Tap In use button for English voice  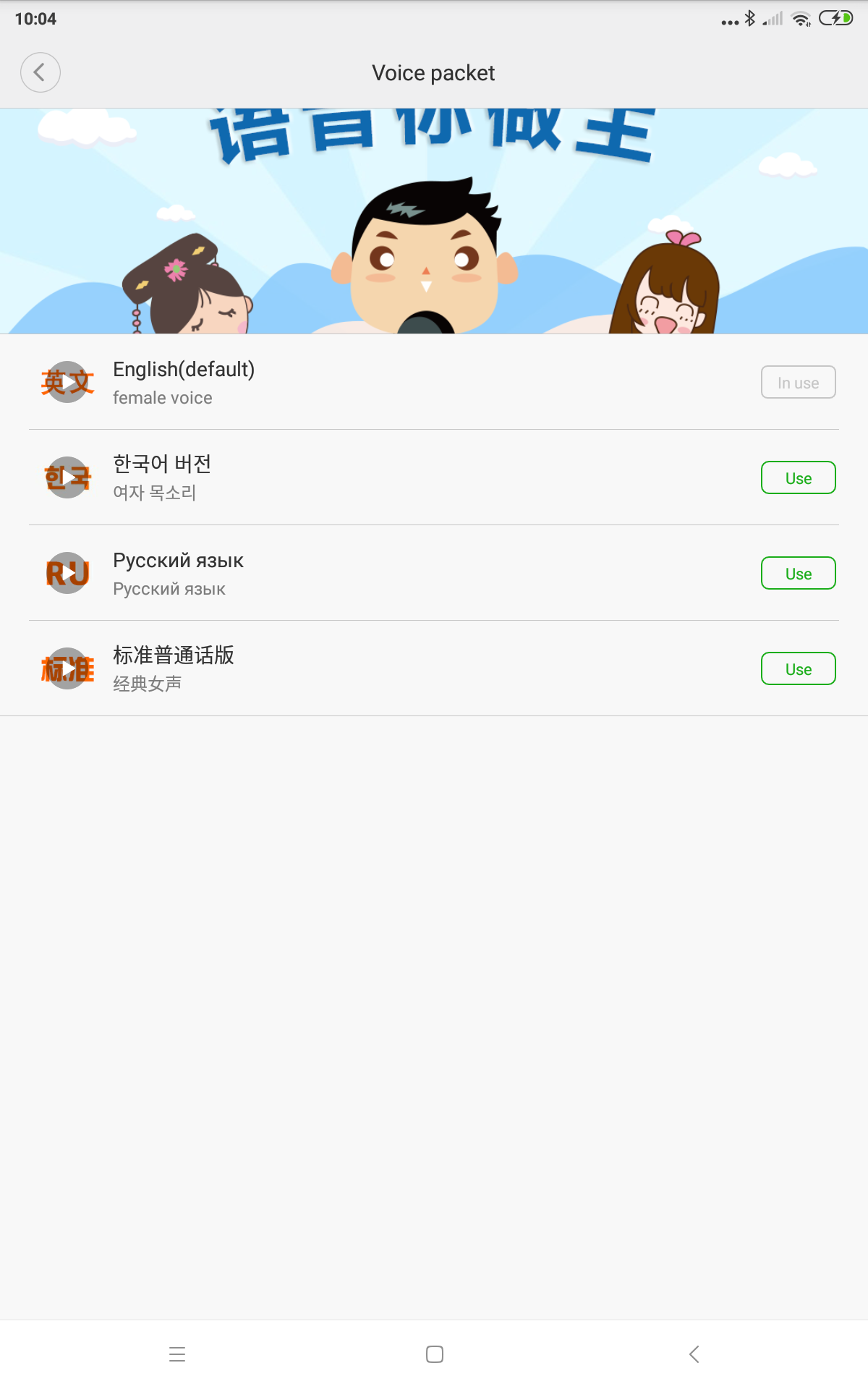[799, 382]
